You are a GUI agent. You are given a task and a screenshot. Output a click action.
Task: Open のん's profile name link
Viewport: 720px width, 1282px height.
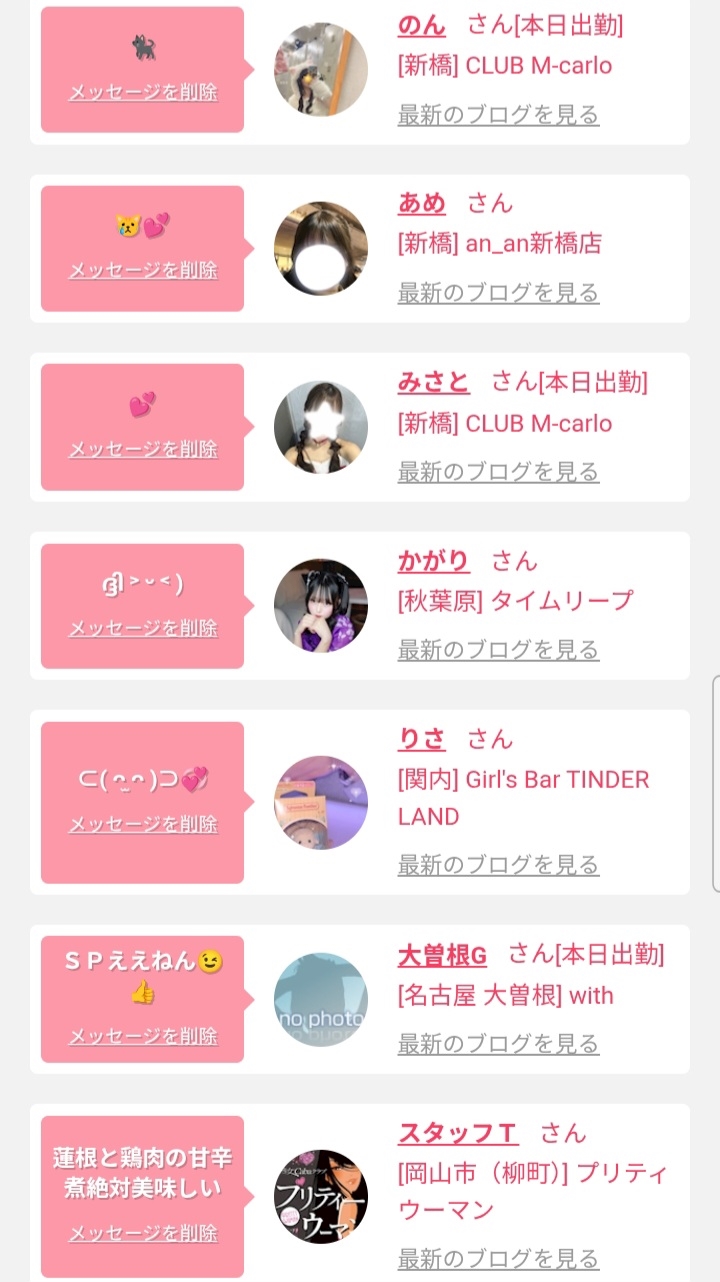click(421, 25)
